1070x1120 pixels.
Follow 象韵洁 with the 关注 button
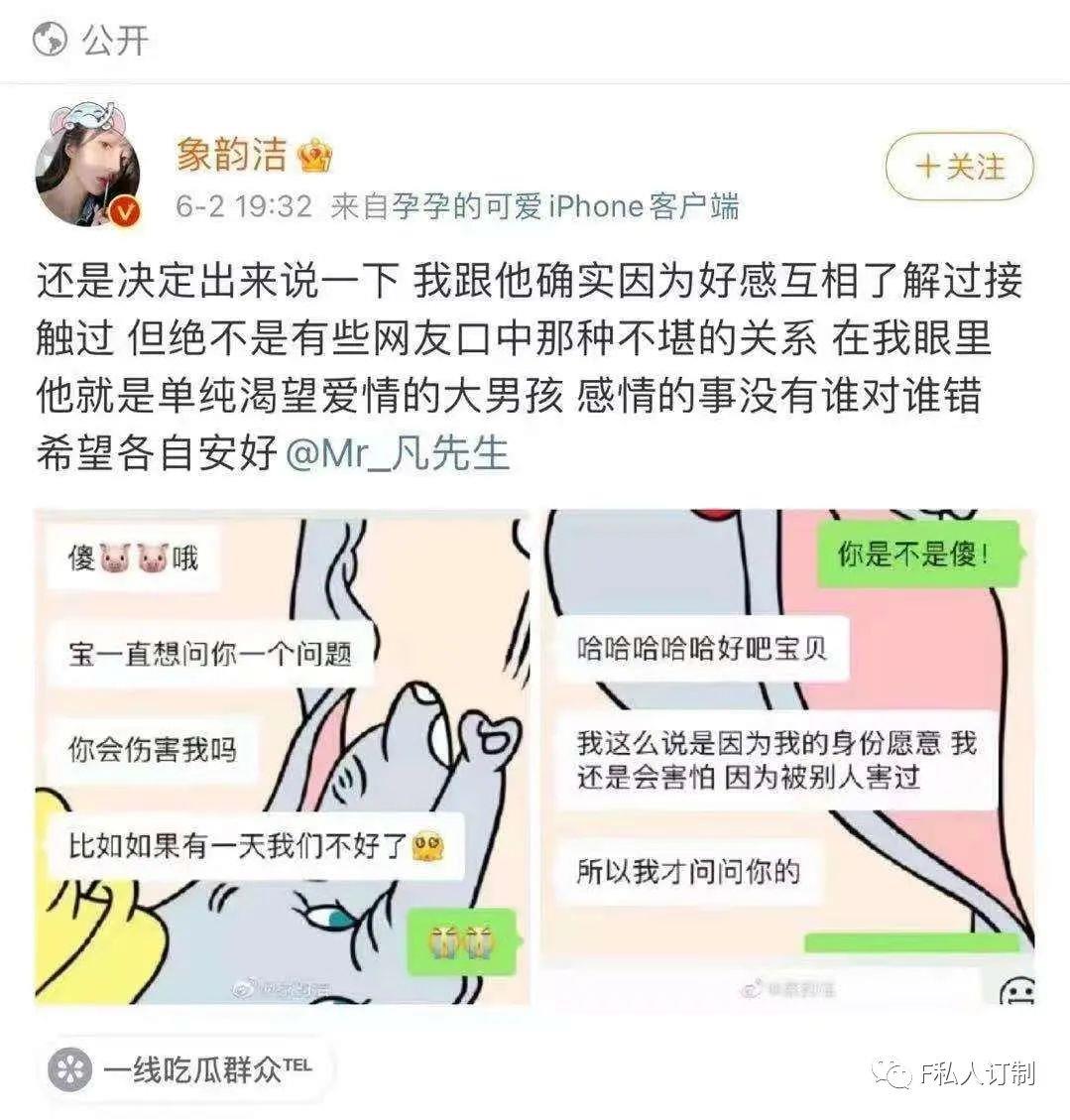[x=958, y=167]
